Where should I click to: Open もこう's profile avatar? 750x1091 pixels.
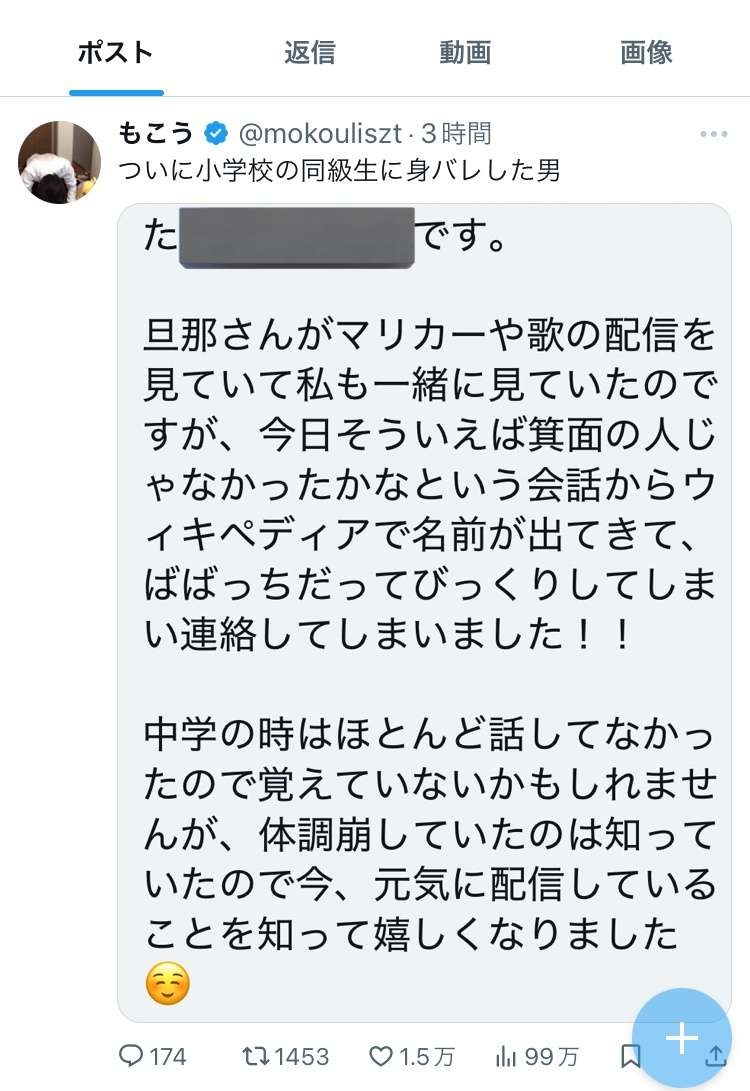(x=60, y=163)
